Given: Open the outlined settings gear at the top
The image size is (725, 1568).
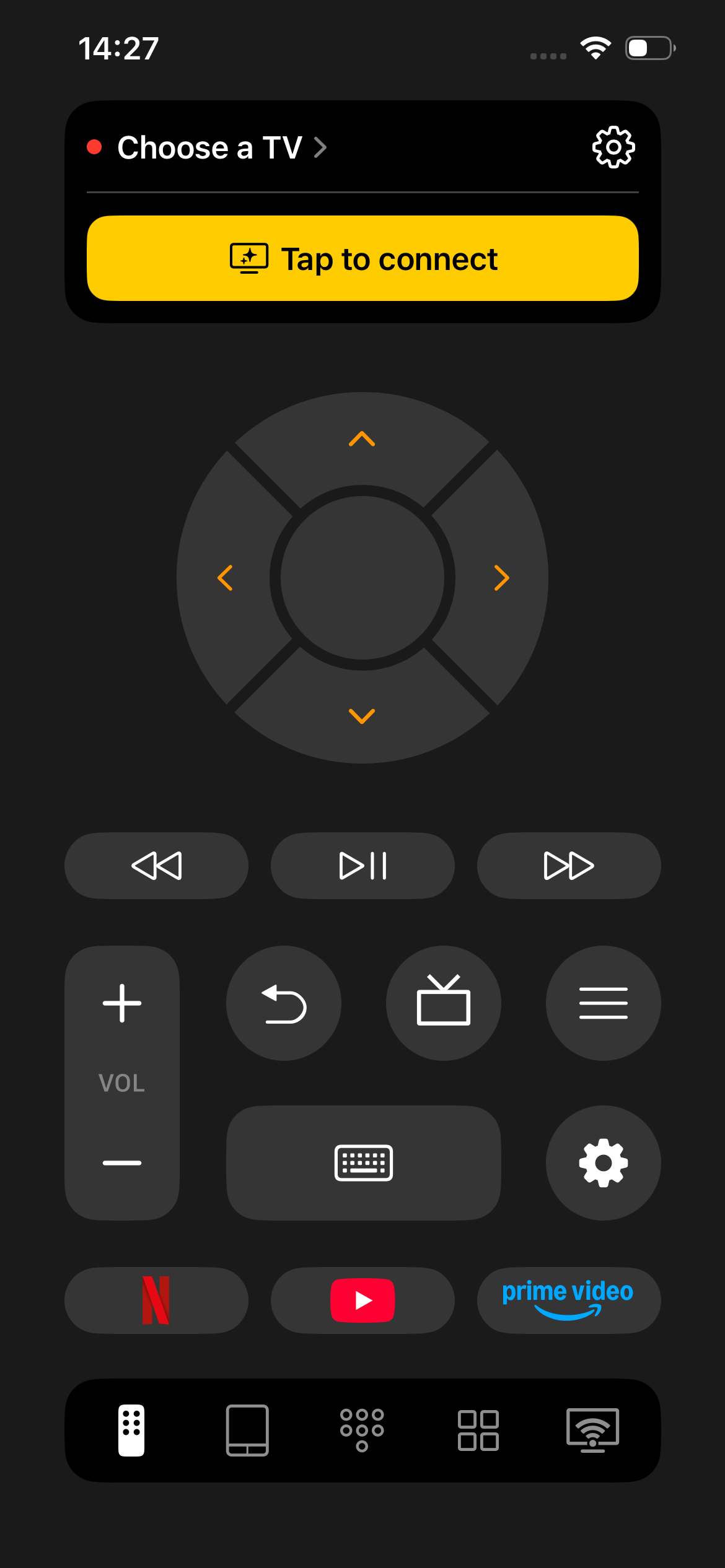Looking at the screenshot, I should [x=613, y=147].
